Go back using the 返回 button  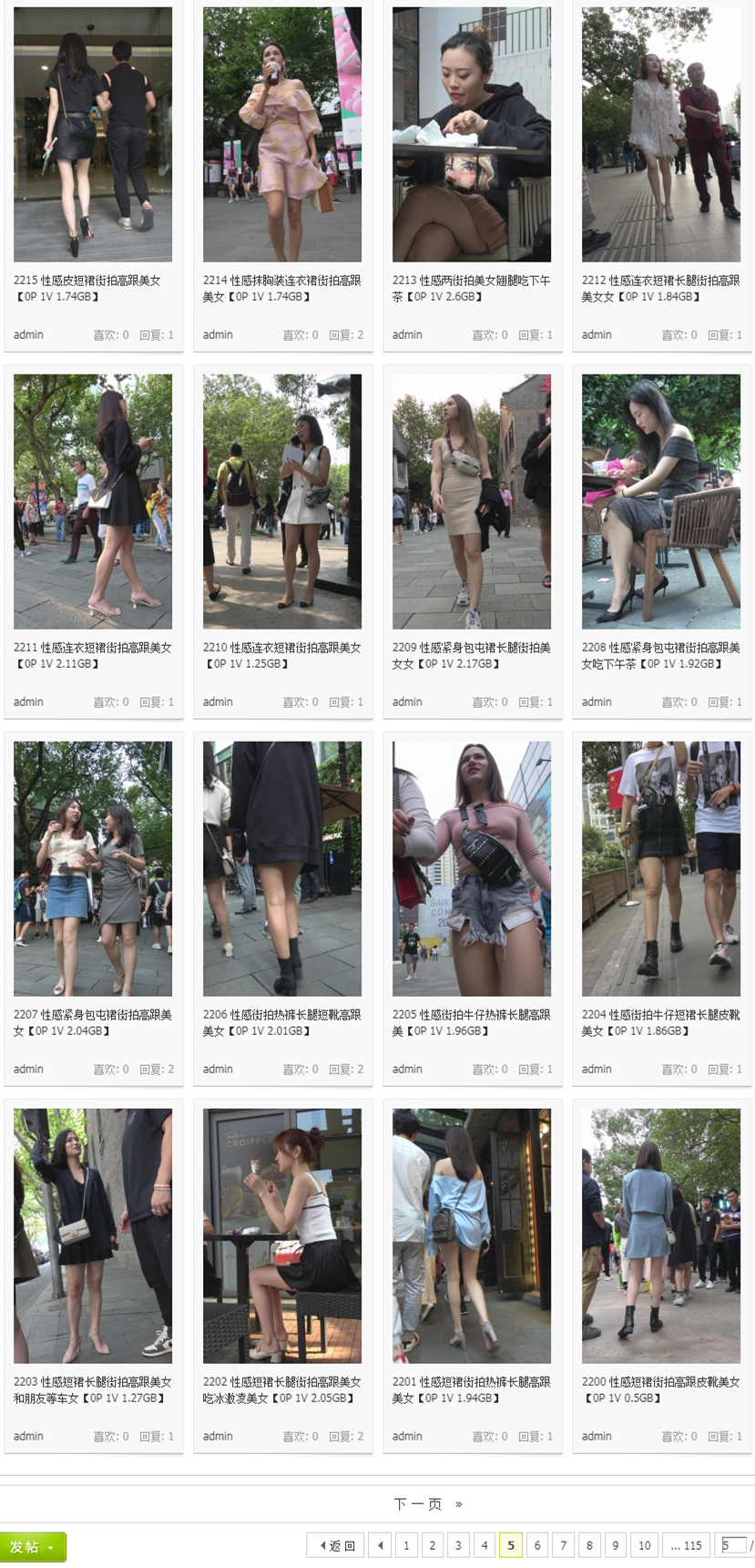pyautogui.click(x=337, y=1545)
